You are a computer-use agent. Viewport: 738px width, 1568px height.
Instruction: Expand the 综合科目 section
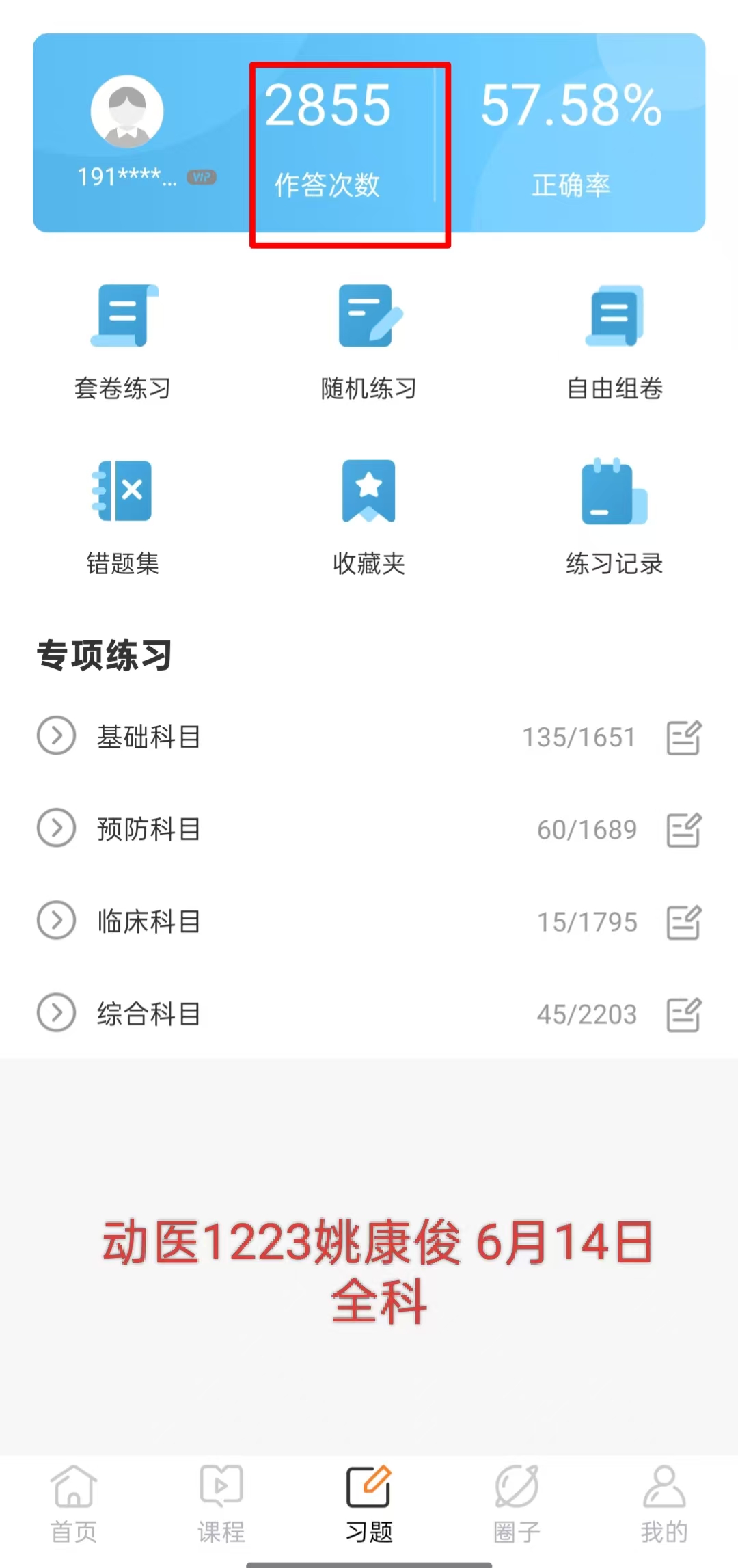[56, 1013]
